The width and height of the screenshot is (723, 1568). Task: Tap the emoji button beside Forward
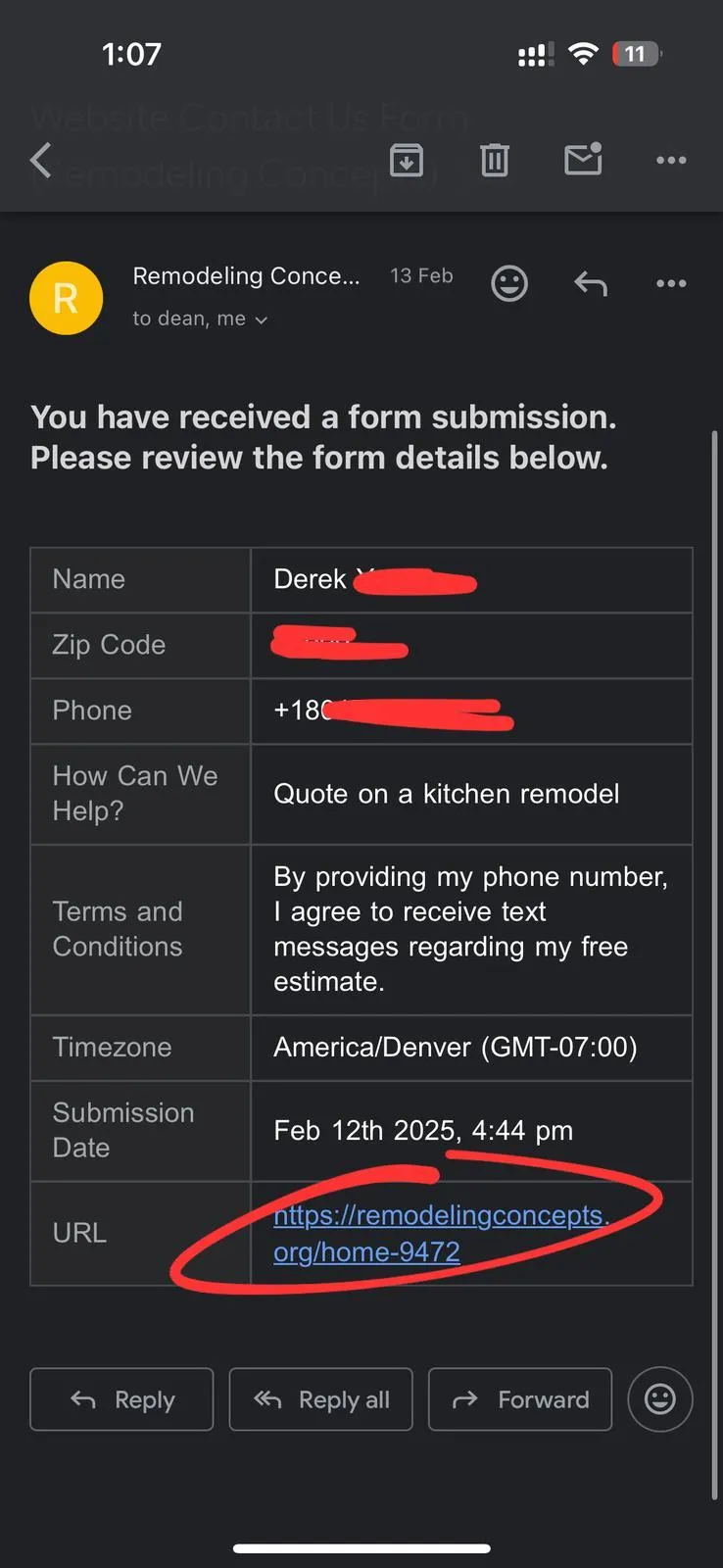tap(660, 1399)
